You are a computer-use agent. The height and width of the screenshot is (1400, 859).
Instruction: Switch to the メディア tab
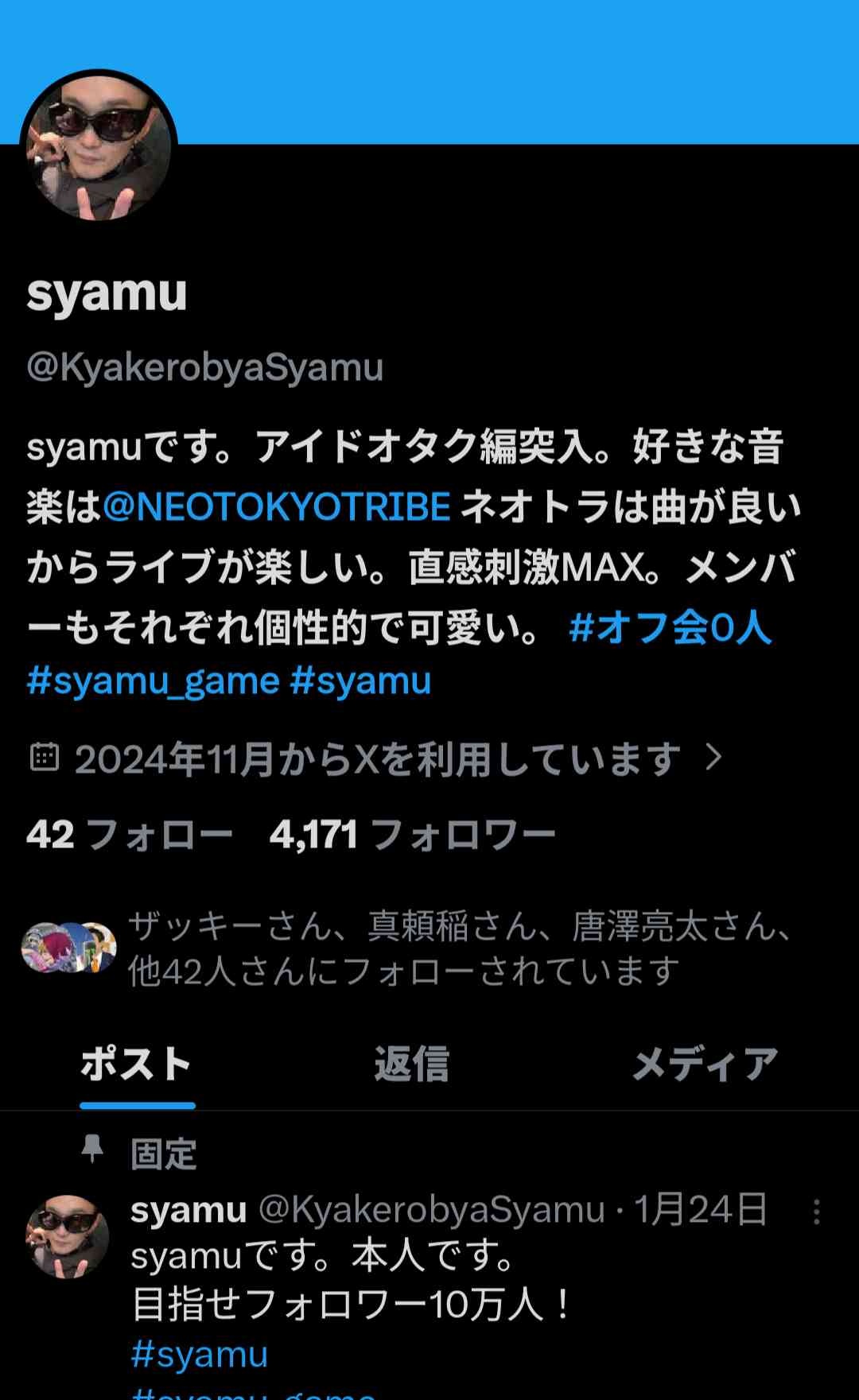(705, 1064)
